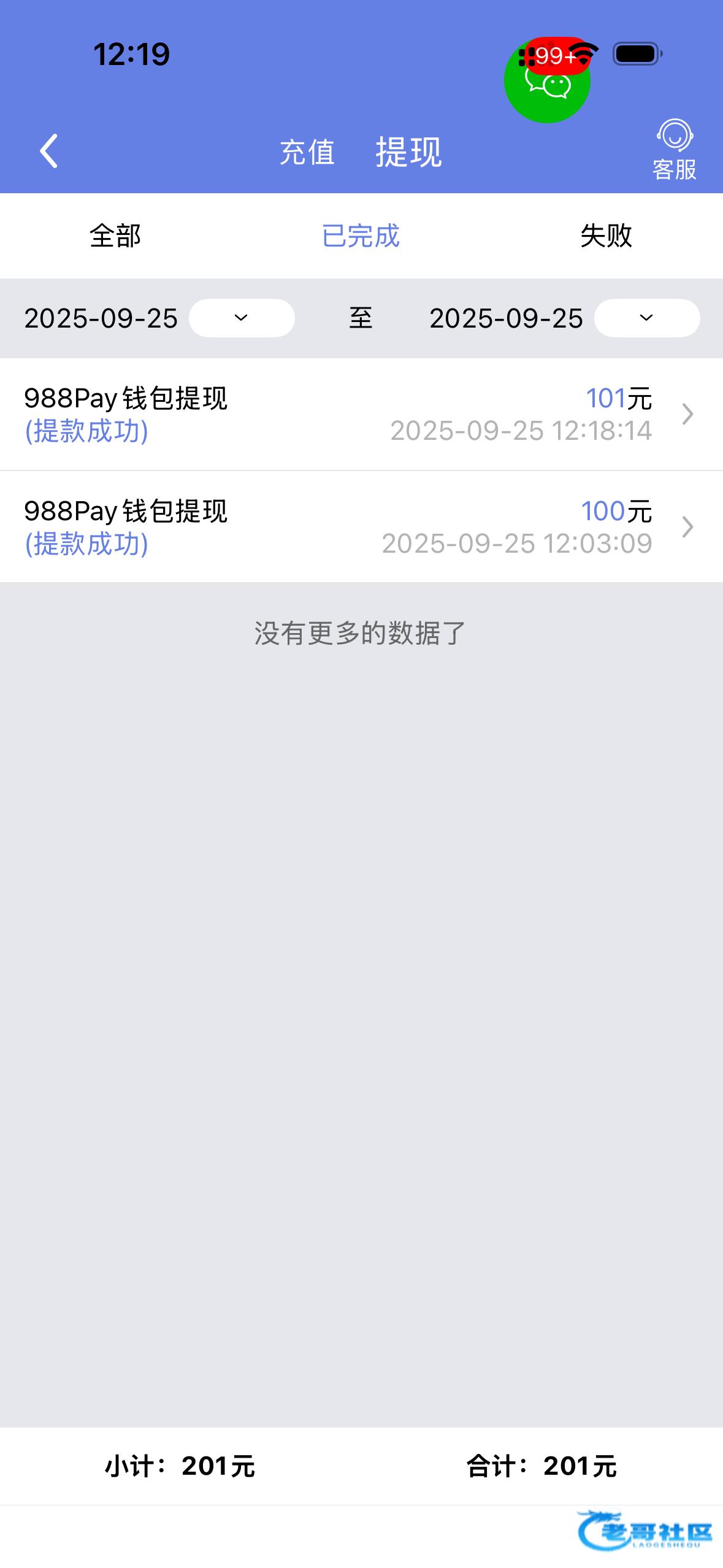Open the 101元 withdrawal record
723x1568 pixels.
click(x=361, y=414)
